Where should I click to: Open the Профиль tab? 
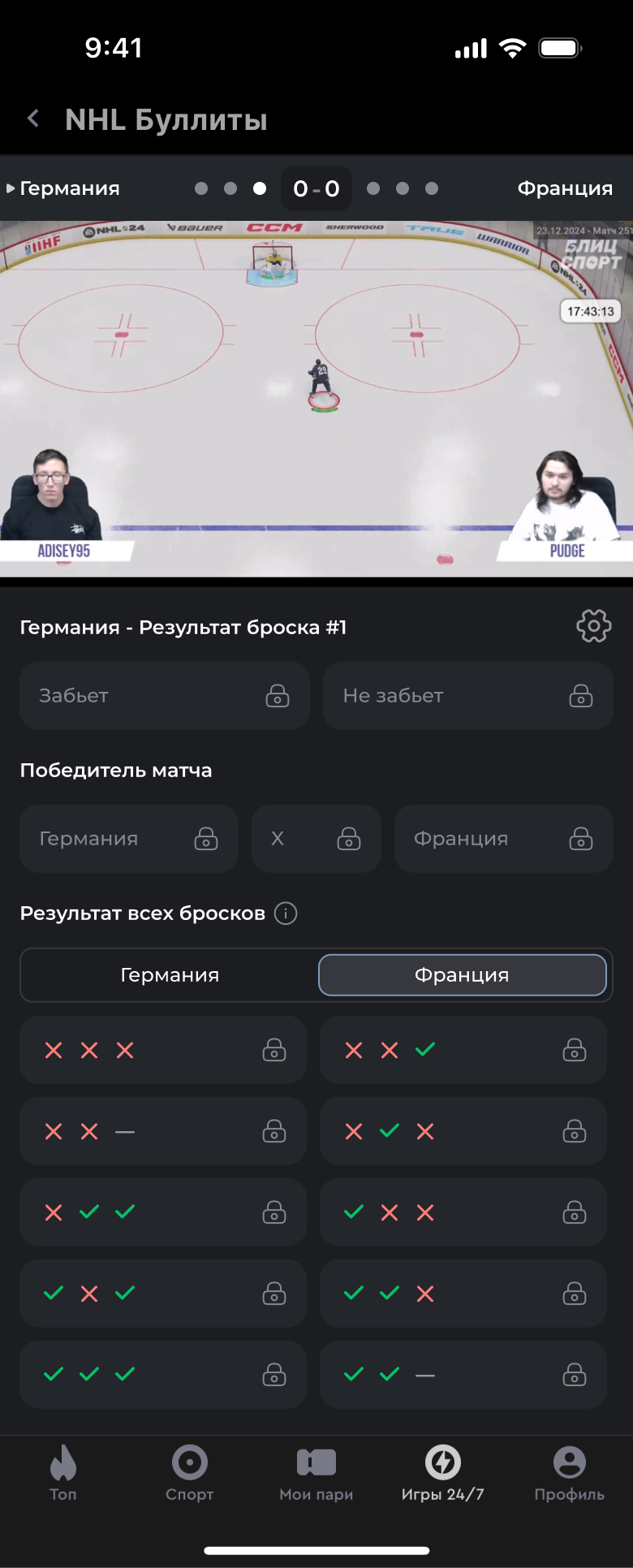click(x=569, y=1472)
